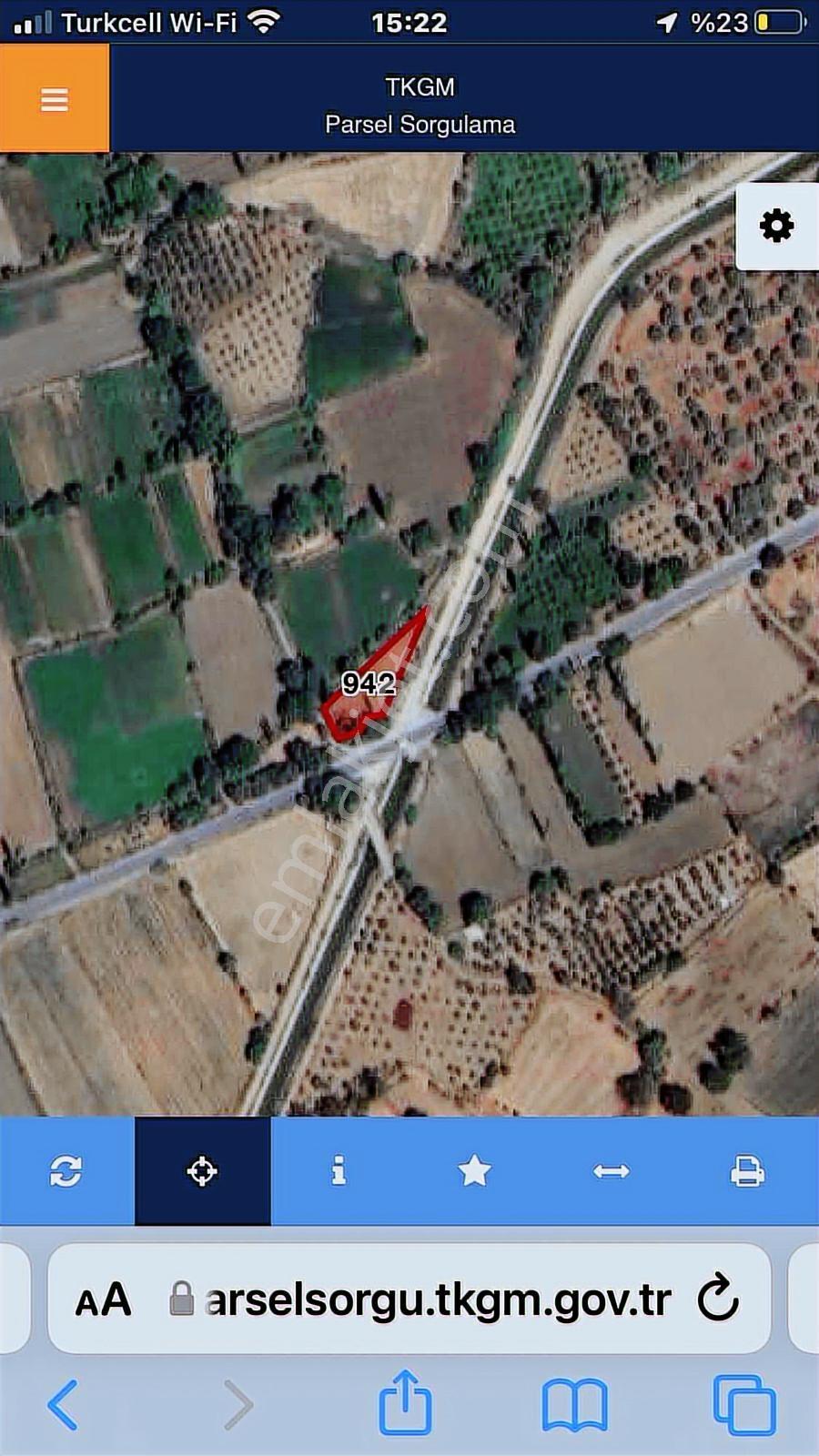Open the AA reader options
The image size is (819, 1456).
coord(103,1299)
